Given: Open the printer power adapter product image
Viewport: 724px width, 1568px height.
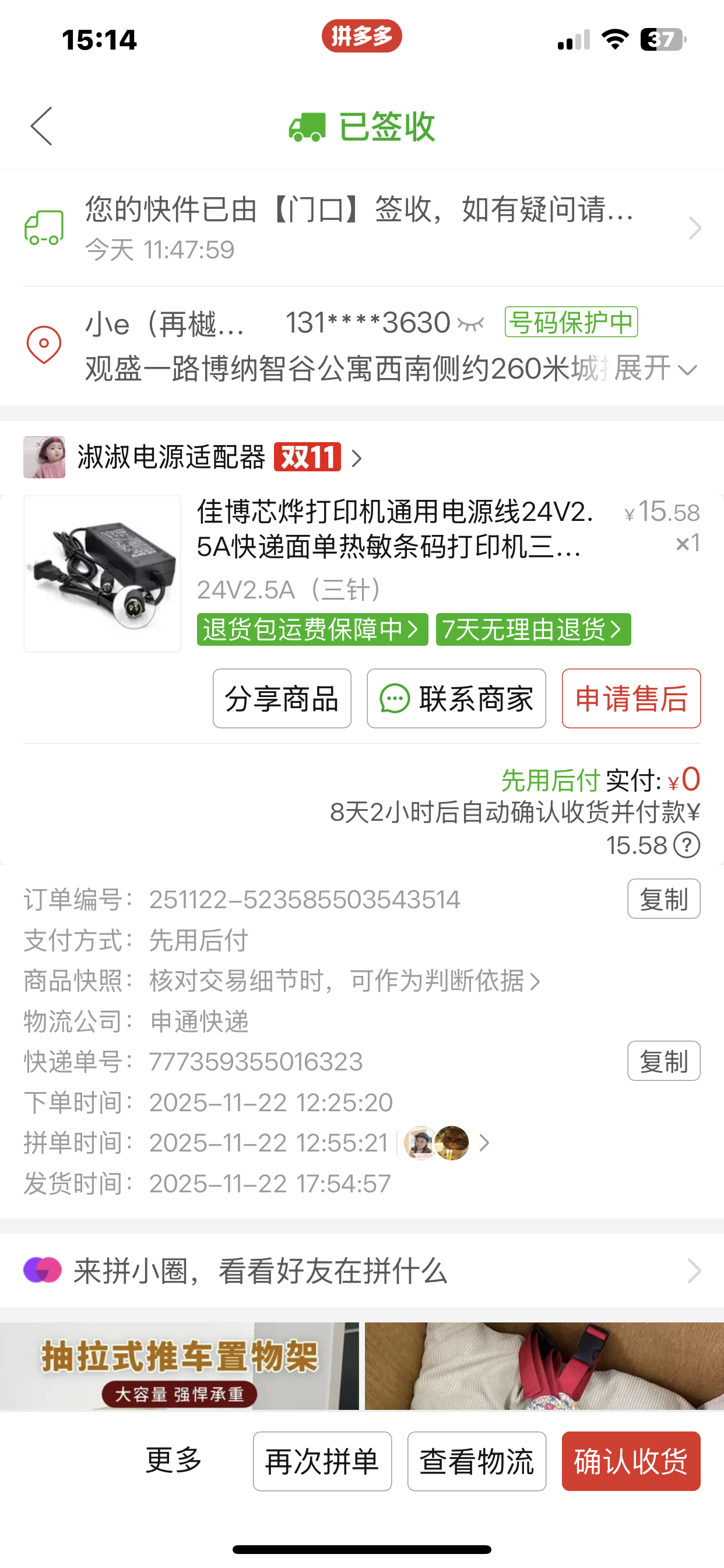Looking at the screenshot, I should pyautogui.click(x=102, y=573).
